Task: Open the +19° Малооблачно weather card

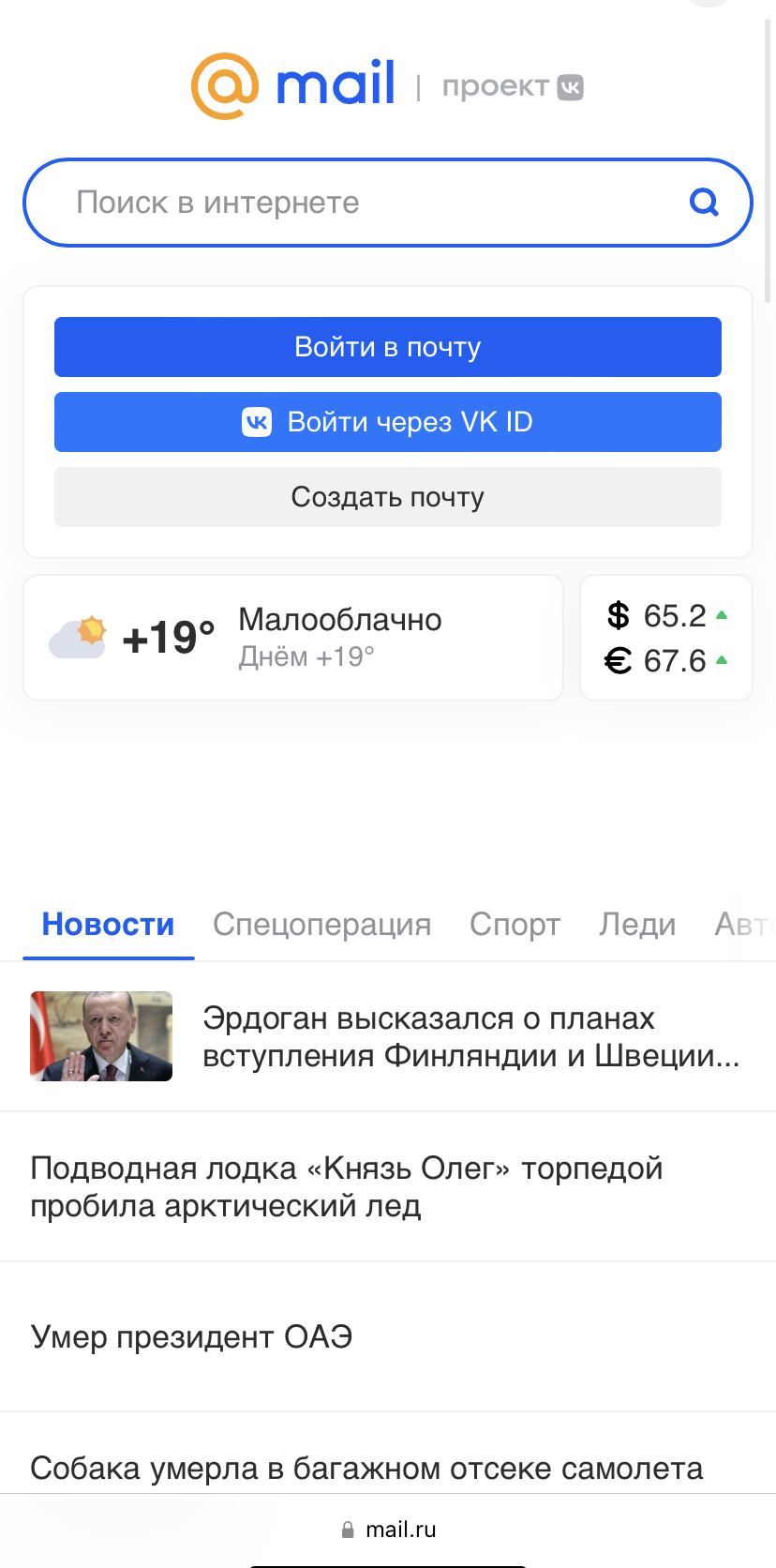Action: pyautogui.click(x=292, y=638)
